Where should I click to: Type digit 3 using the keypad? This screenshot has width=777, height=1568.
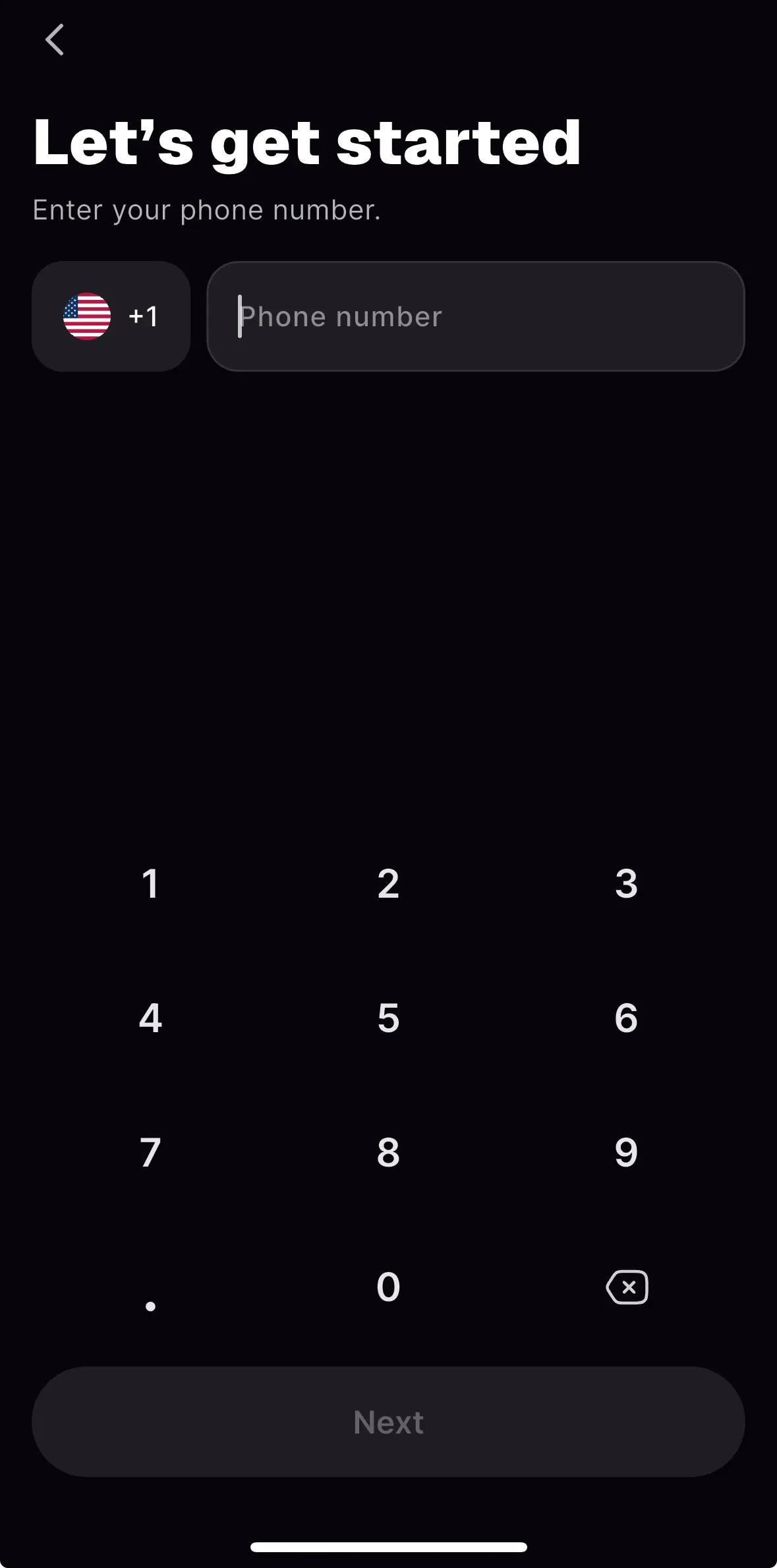click(x=626, y=884)
